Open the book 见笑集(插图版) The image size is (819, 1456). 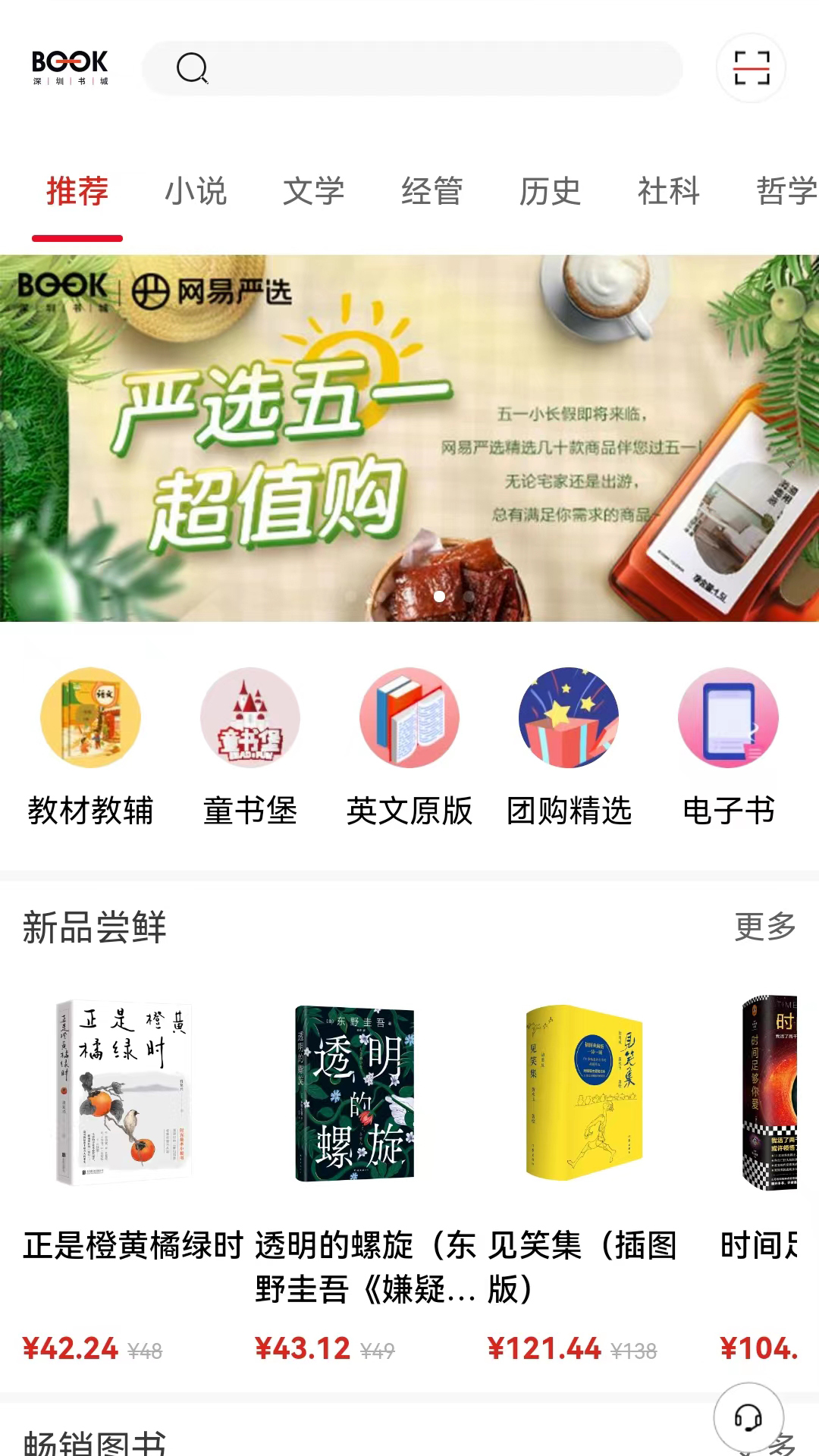[x=584, y=1092]
